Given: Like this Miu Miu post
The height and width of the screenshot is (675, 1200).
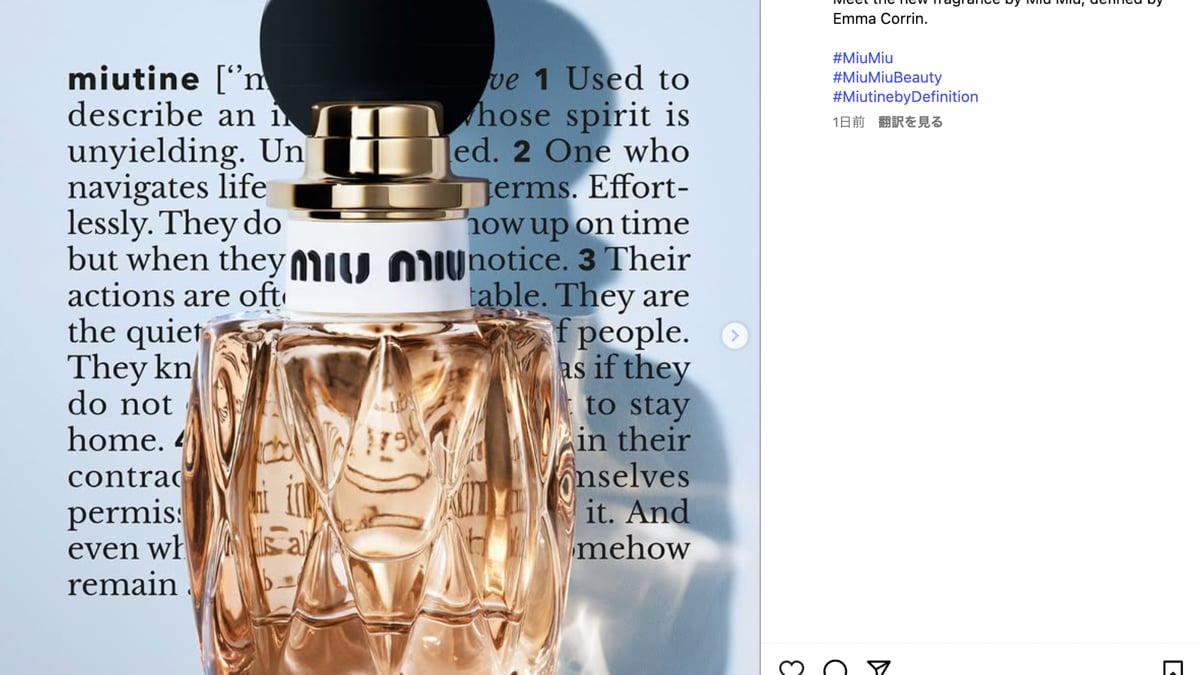Looking at the screenshot, I should pyautogui.click(x=792, y=668).
